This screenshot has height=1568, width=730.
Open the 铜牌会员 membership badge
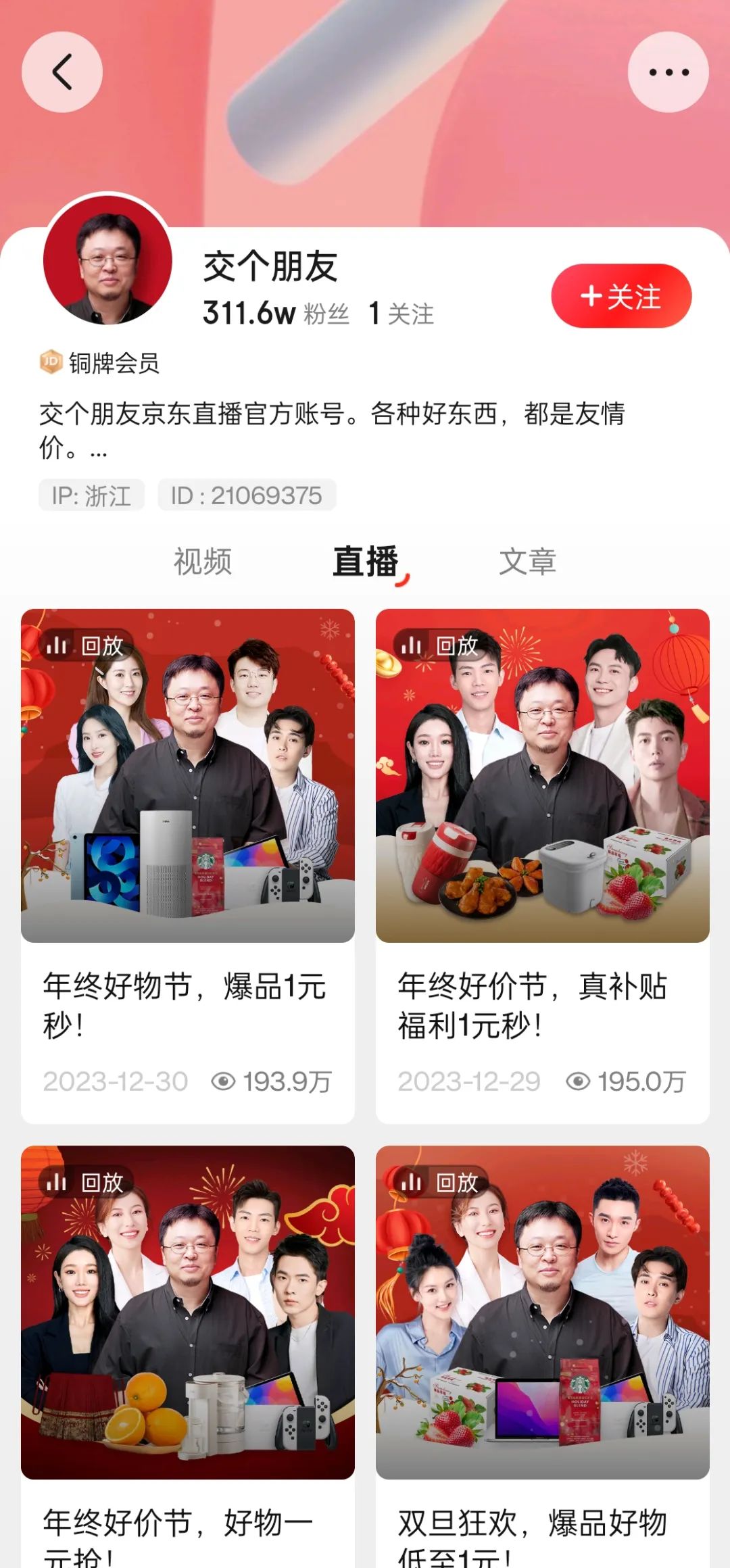tap(100, 363)
